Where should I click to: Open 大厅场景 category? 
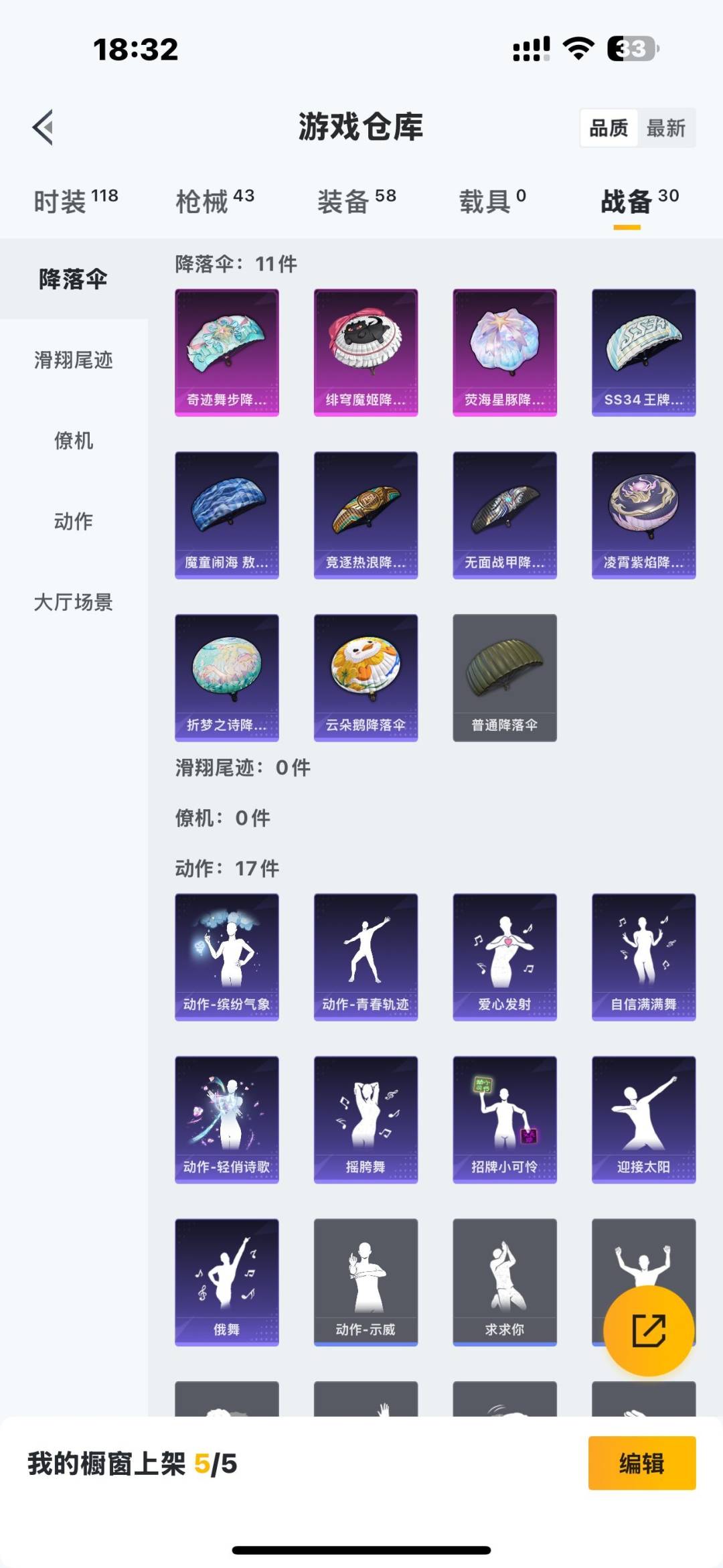74,602
